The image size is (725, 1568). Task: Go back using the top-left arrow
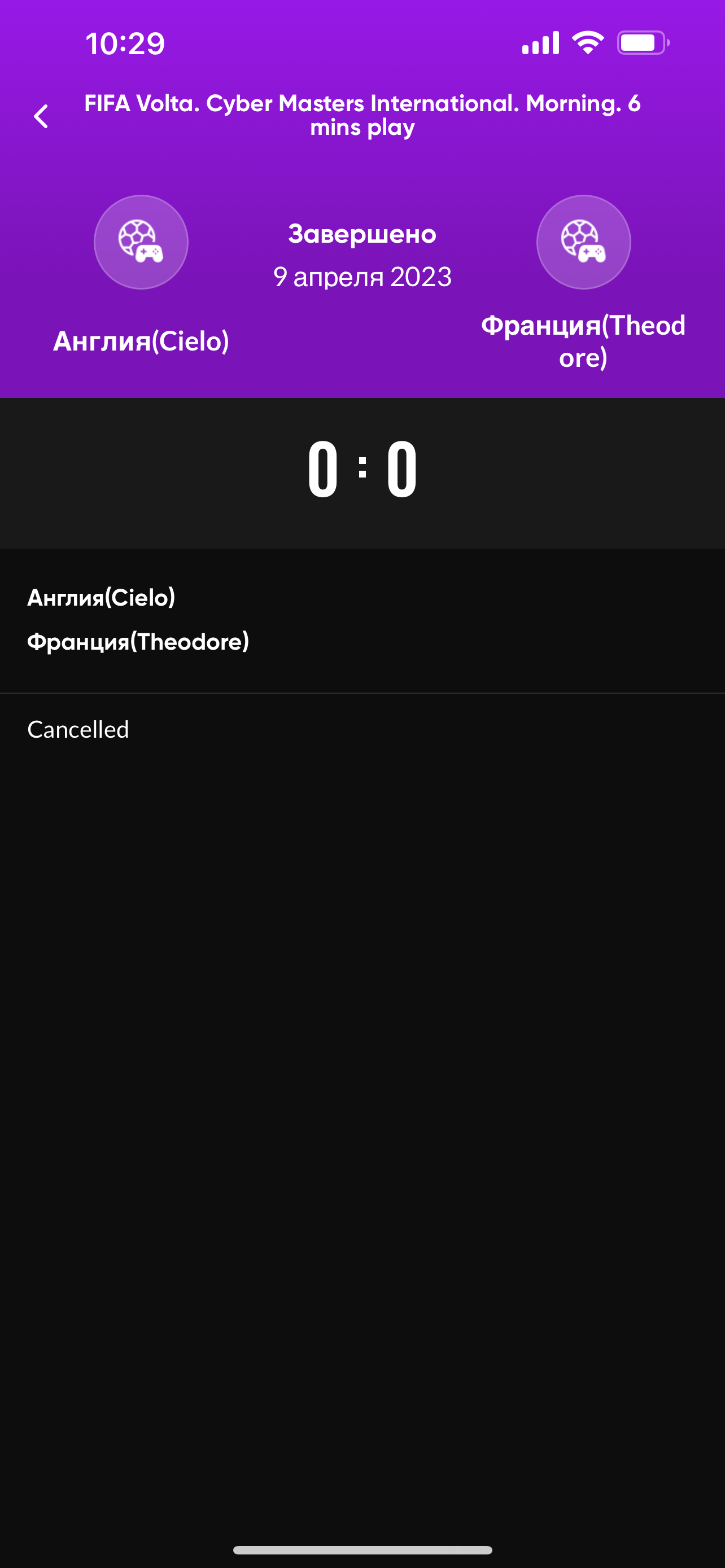41,116
